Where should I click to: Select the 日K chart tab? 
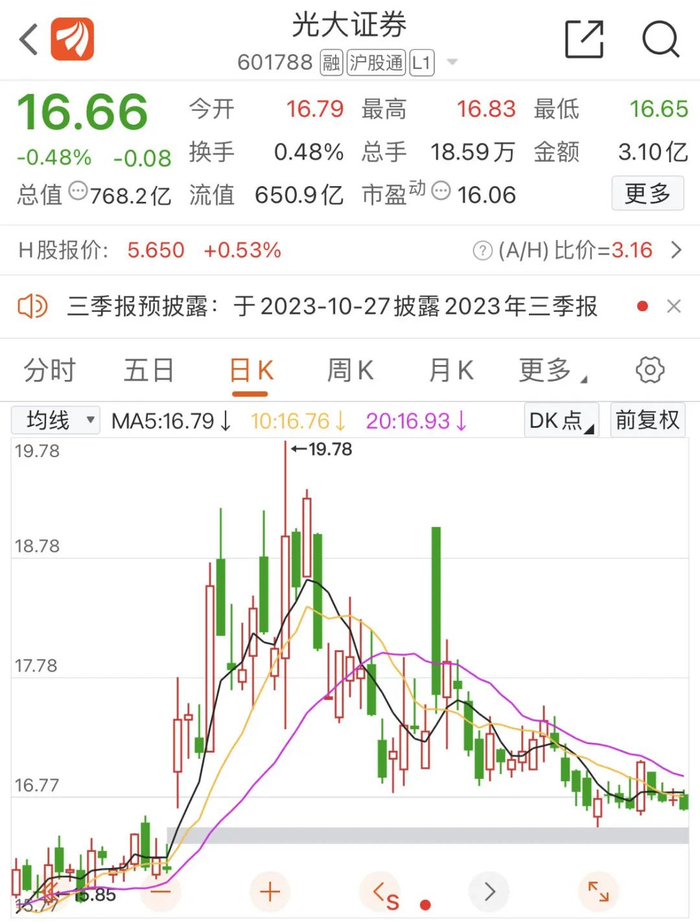coord(250,371)
